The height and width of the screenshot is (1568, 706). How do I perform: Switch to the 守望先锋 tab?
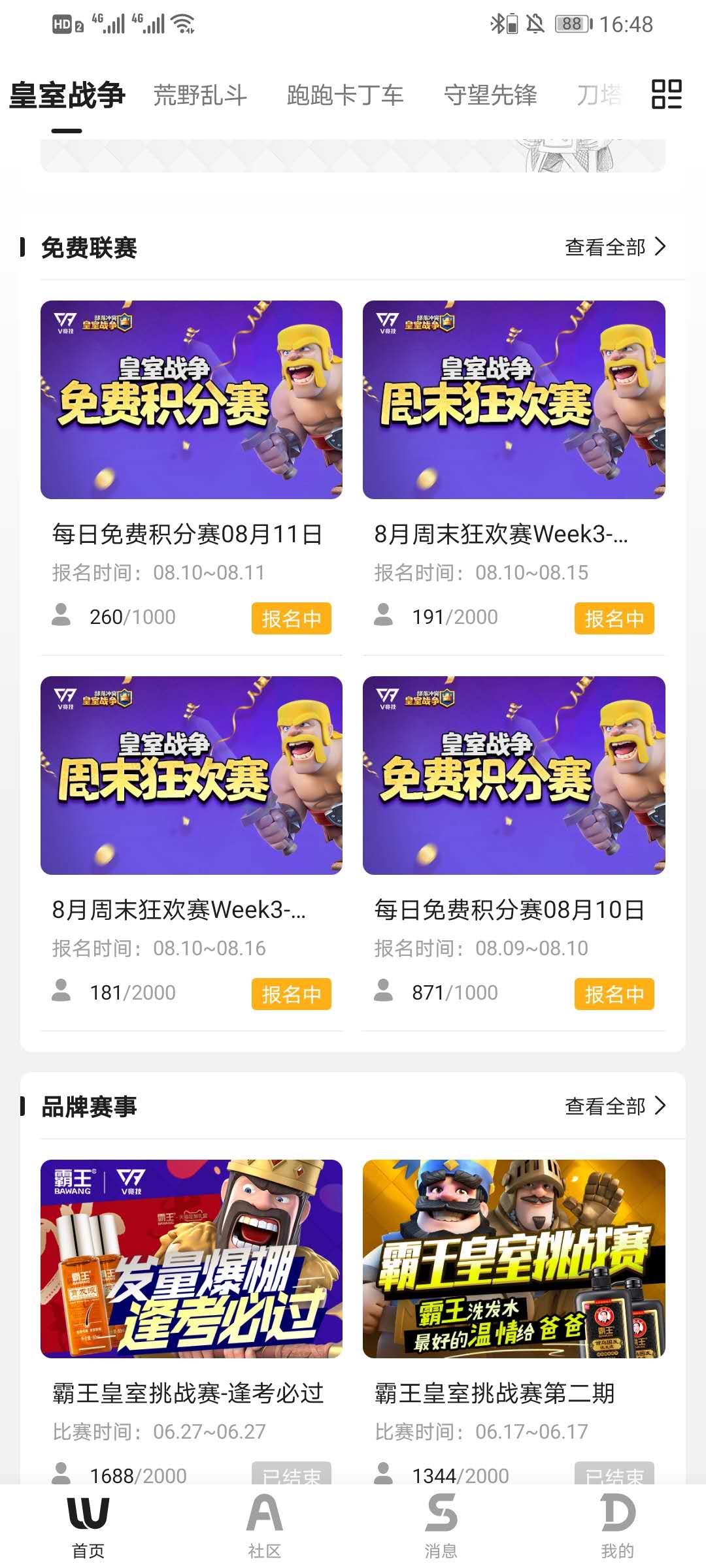(490, 95)
